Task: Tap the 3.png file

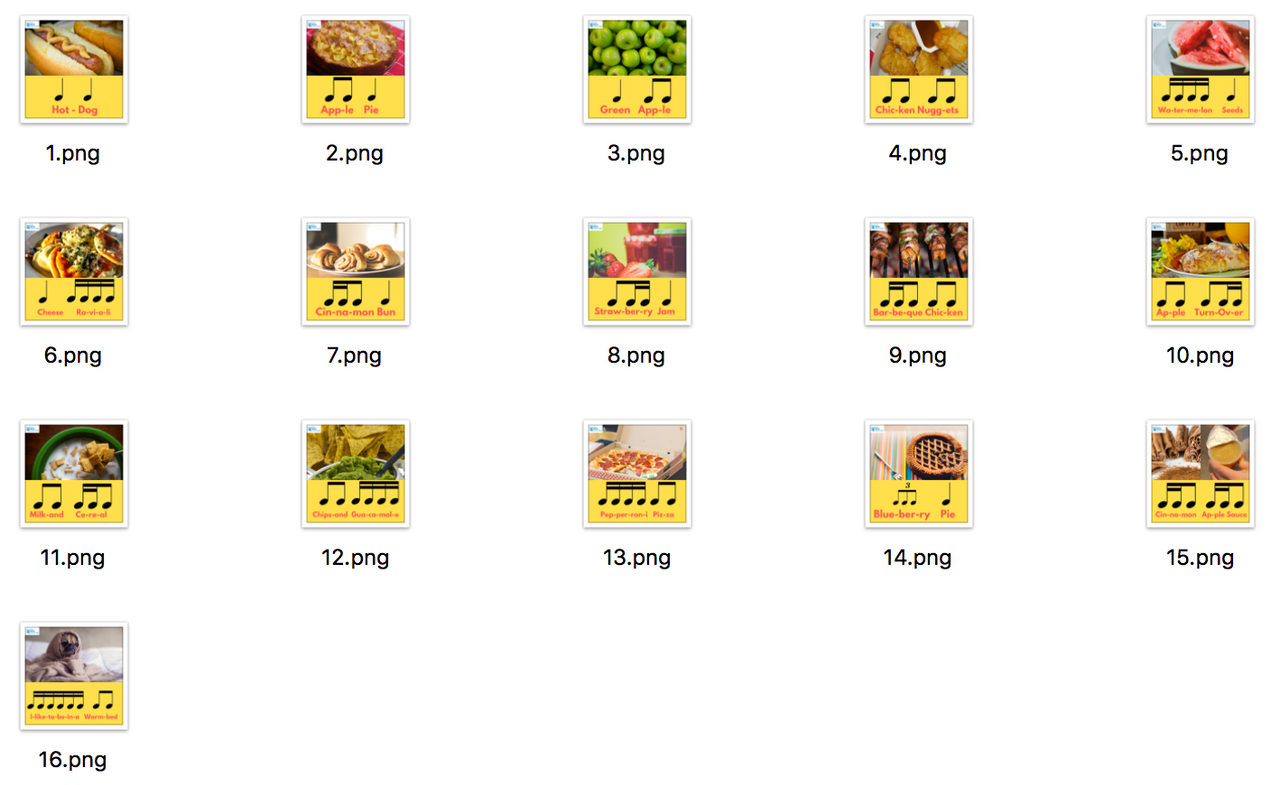Action: point(637,70)
